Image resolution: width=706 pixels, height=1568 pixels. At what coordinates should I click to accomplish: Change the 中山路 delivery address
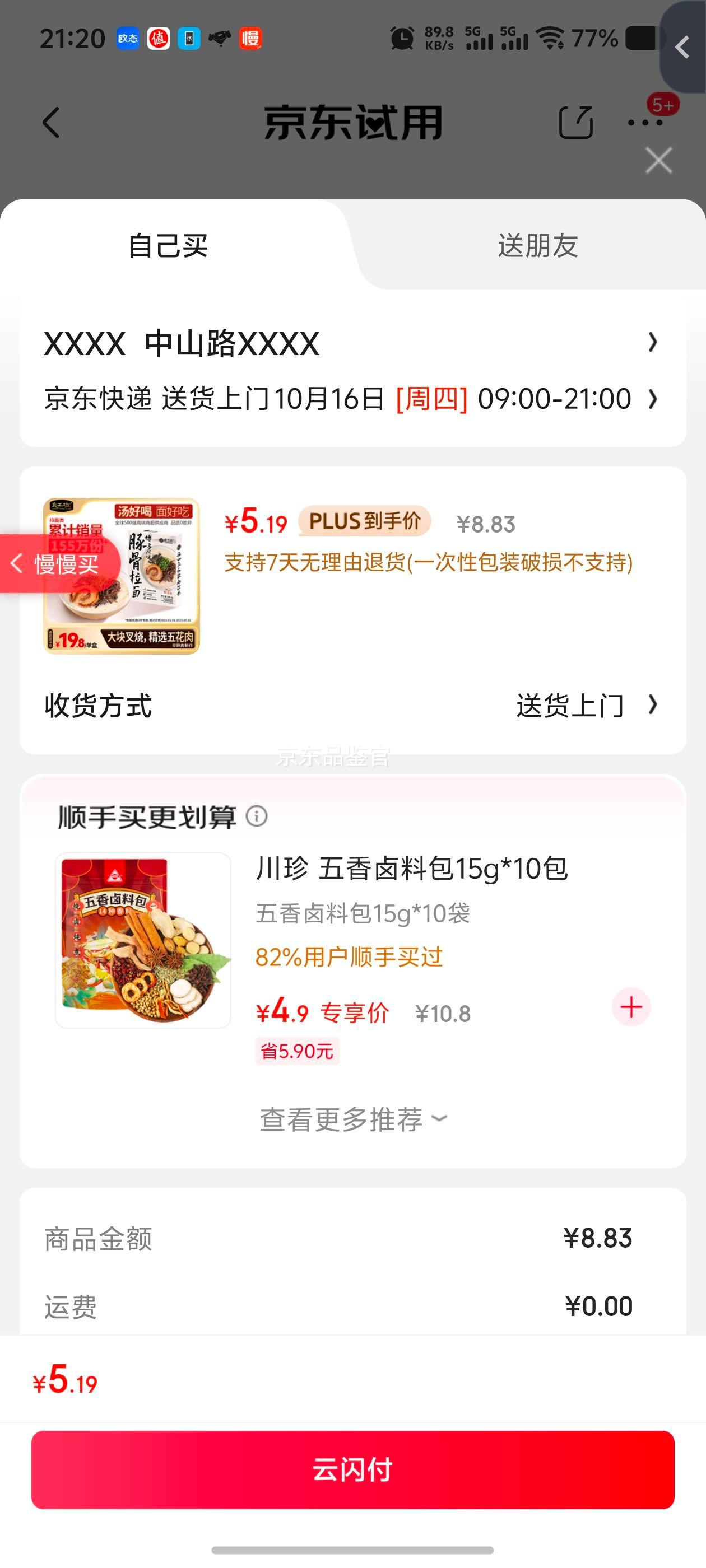coord(347,343)
